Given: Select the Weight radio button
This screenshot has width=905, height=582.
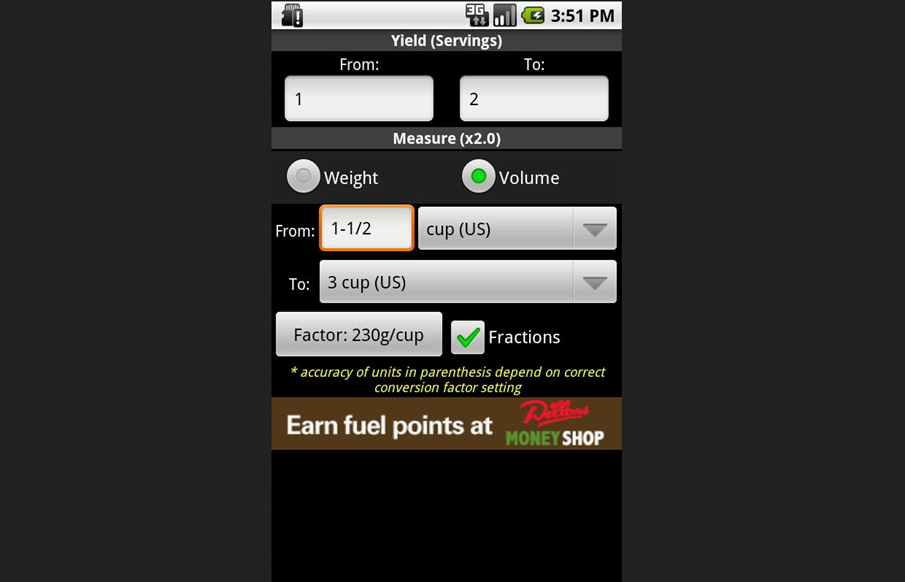Looking at the screenshot, I should click(x=303, y=177).
